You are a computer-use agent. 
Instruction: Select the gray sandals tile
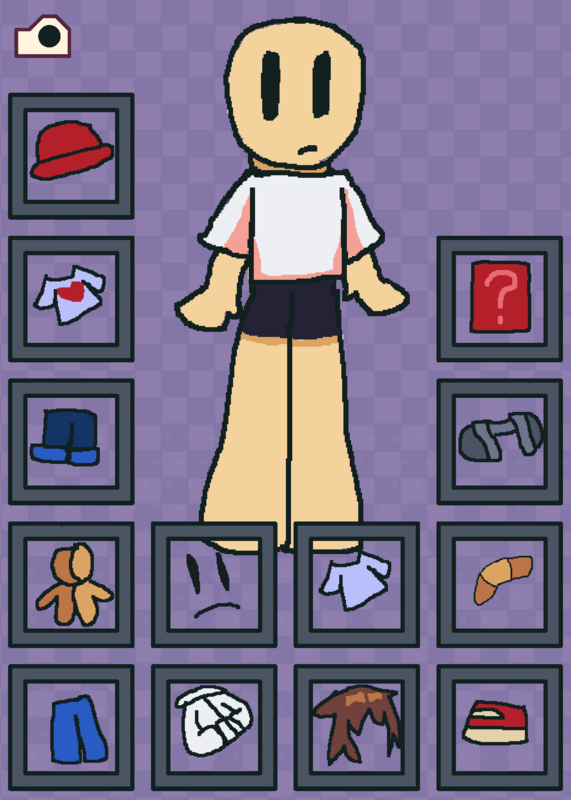[500, 442]
